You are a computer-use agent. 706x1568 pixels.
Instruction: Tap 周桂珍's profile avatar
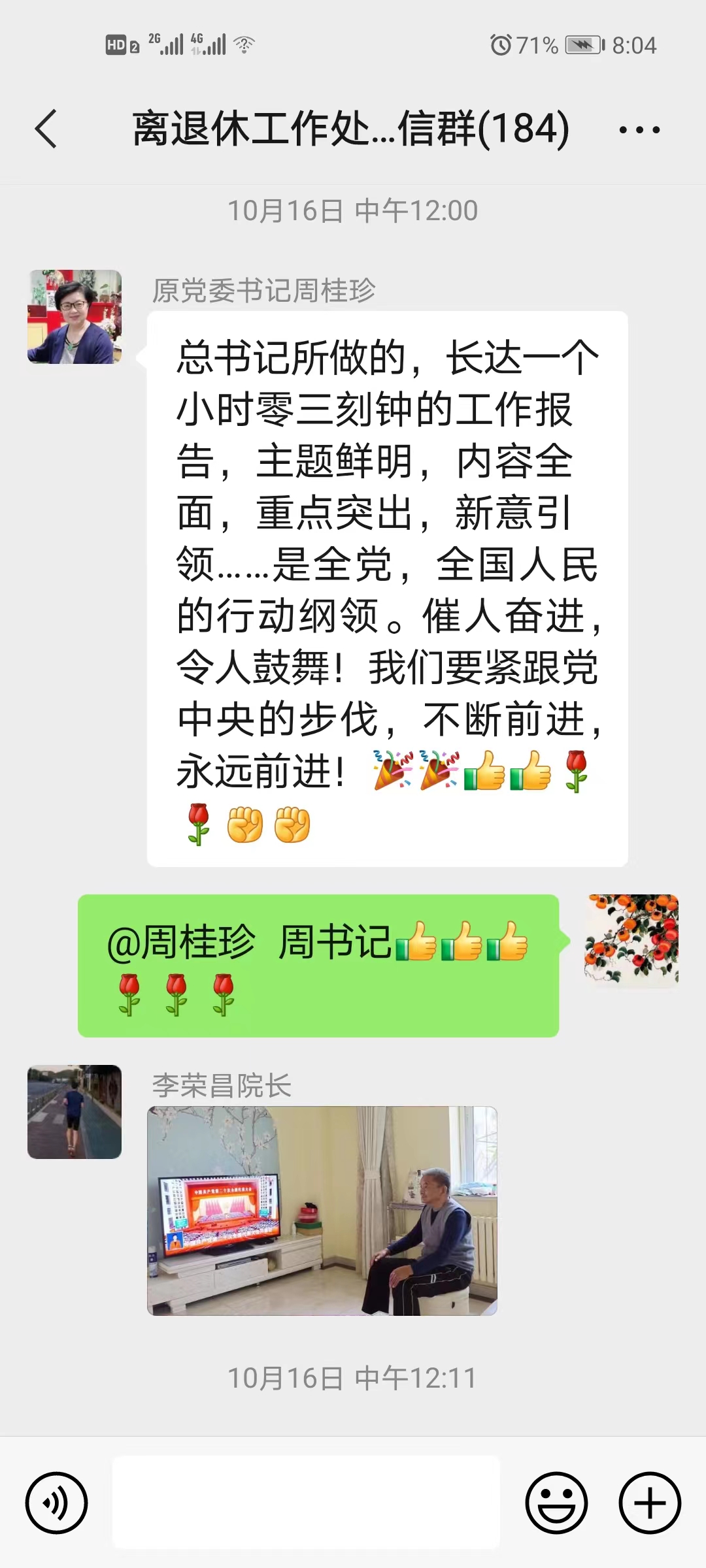(x=75, y=317)
